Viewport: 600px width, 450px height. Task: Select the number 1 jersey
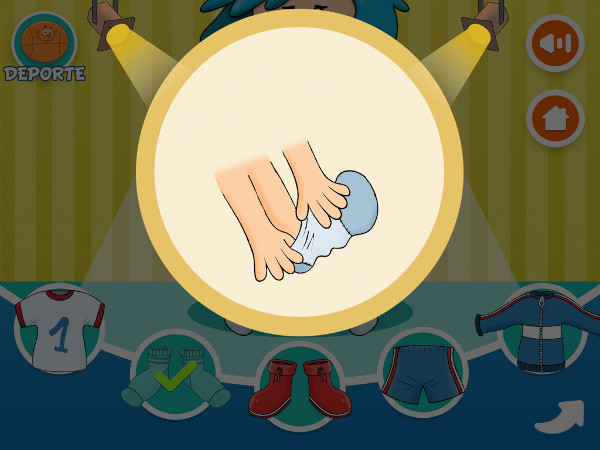[58, 328]
